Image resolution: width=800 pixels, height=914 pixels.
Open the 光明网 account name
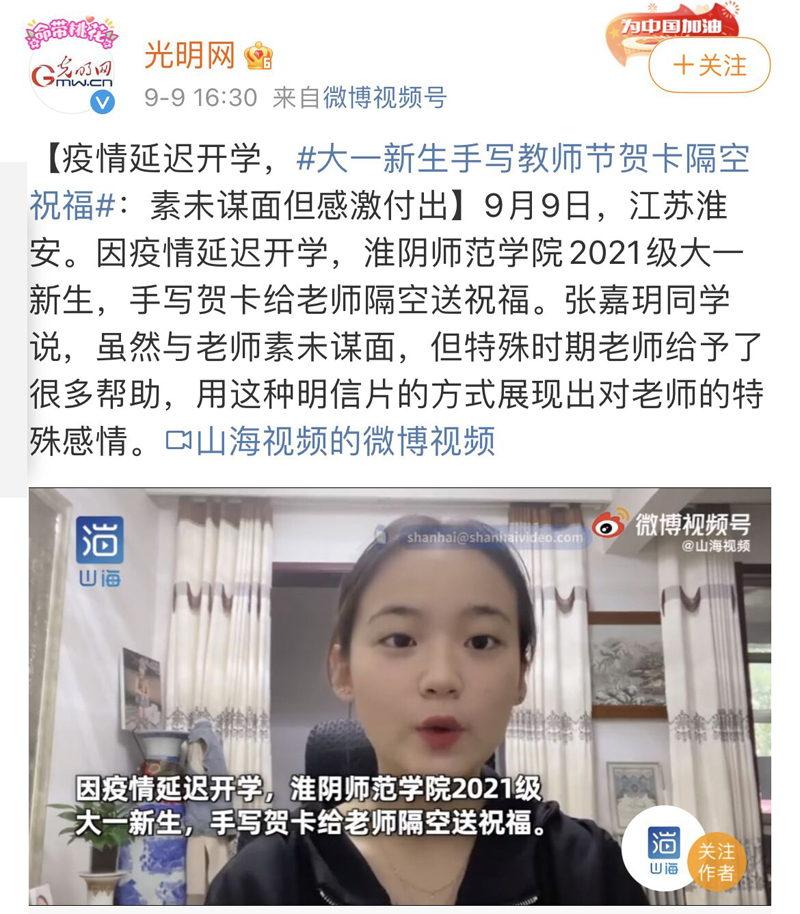pyautogui.click(x=189, y=55)
